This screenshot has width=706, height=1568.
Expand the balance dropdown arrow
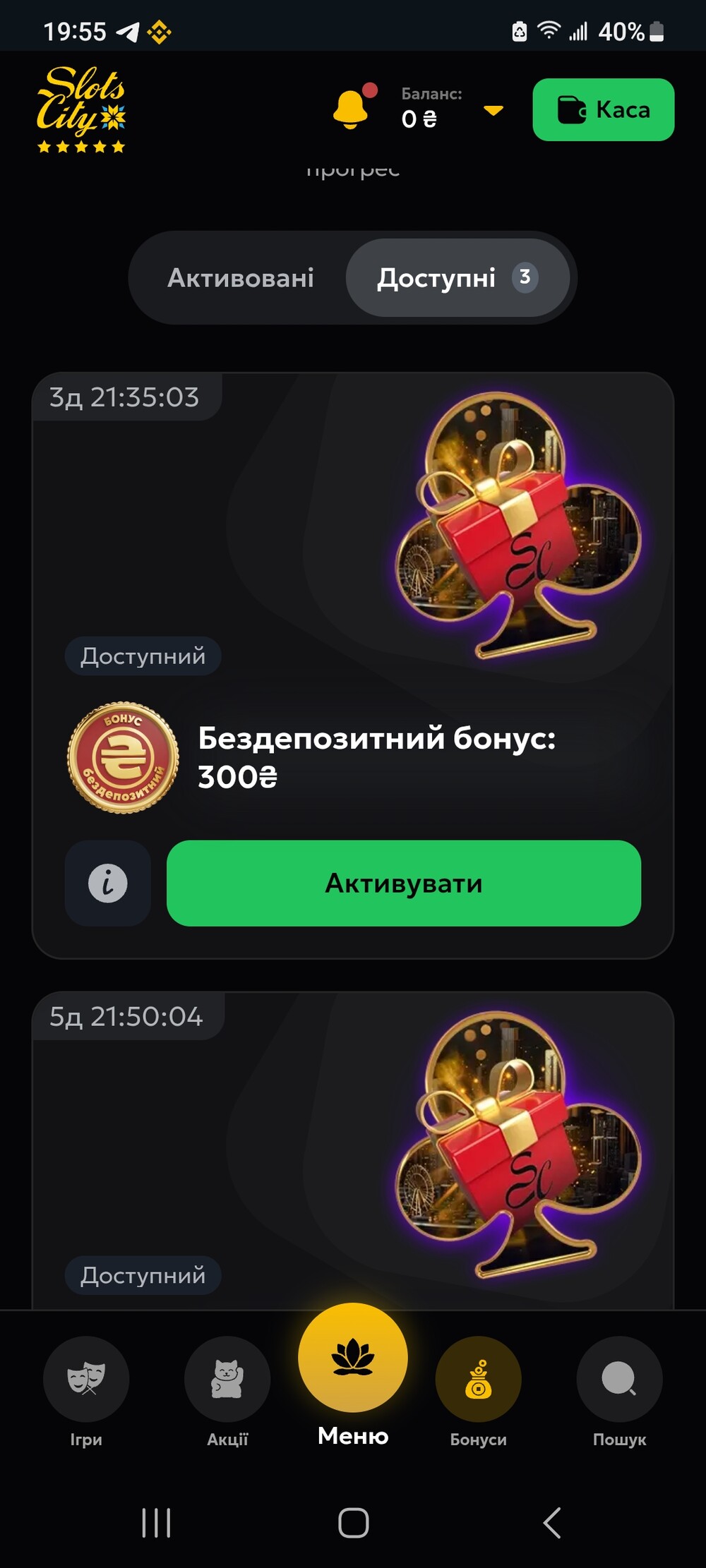click(x=493, y=110)
